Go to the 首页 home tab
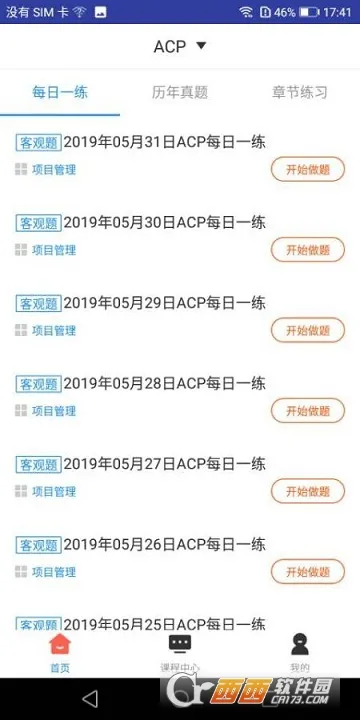The height and width of the screenshot is (720, 360). [60, 652]
